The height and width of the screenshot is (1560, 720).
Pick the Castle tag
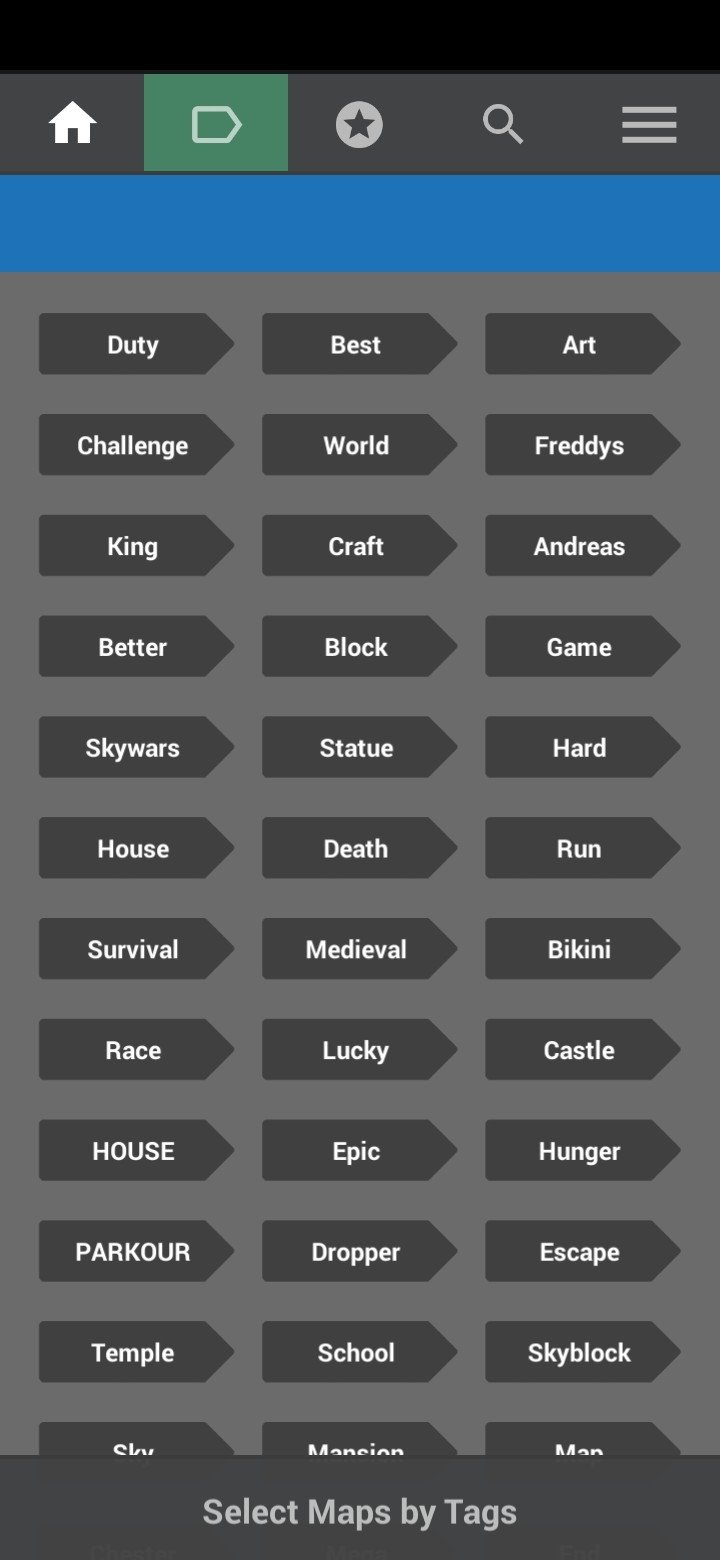(582, 1050)
